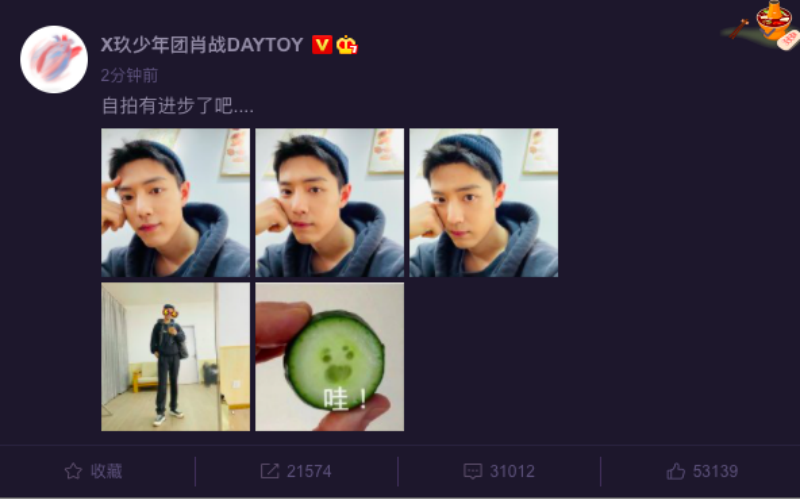The width and height of the screenshot is (800, 499).
Task: Enlarge the cucumber slice image
Action: coord(330,357)
